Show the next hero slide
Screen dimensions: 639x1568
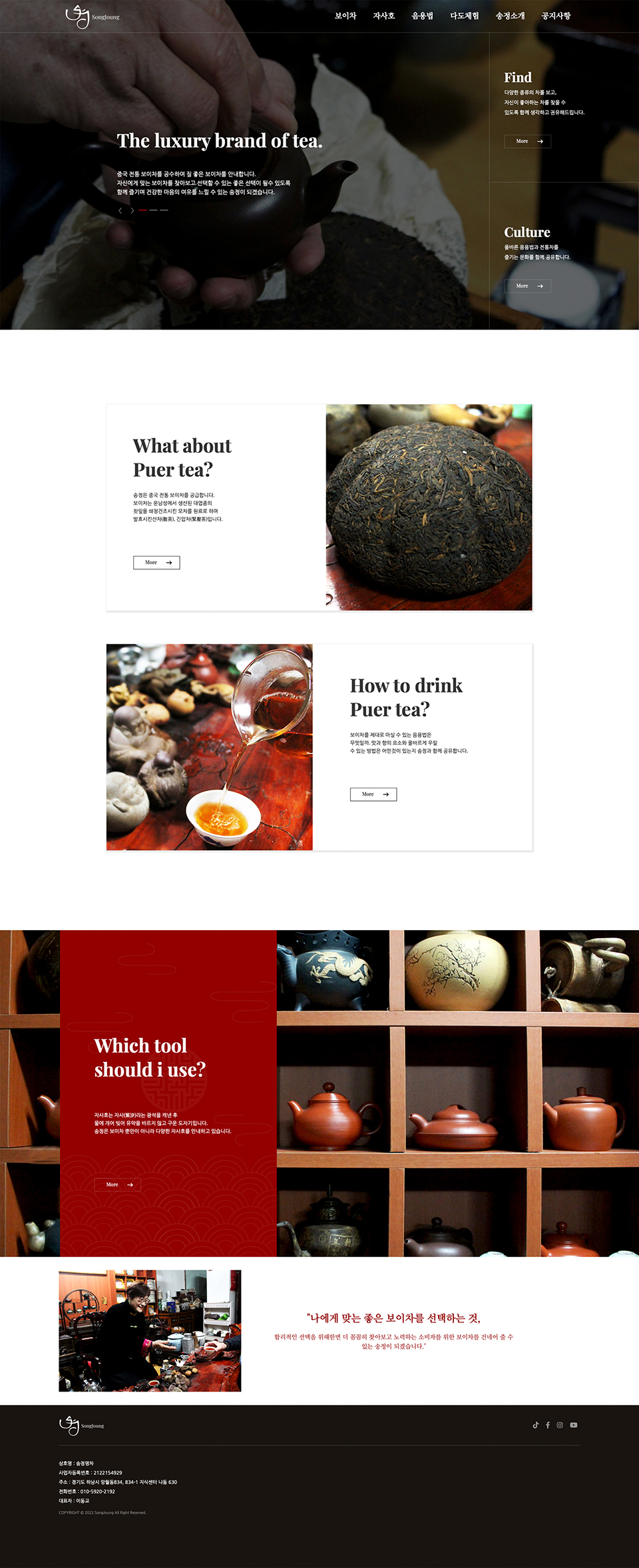click(132, 210)
